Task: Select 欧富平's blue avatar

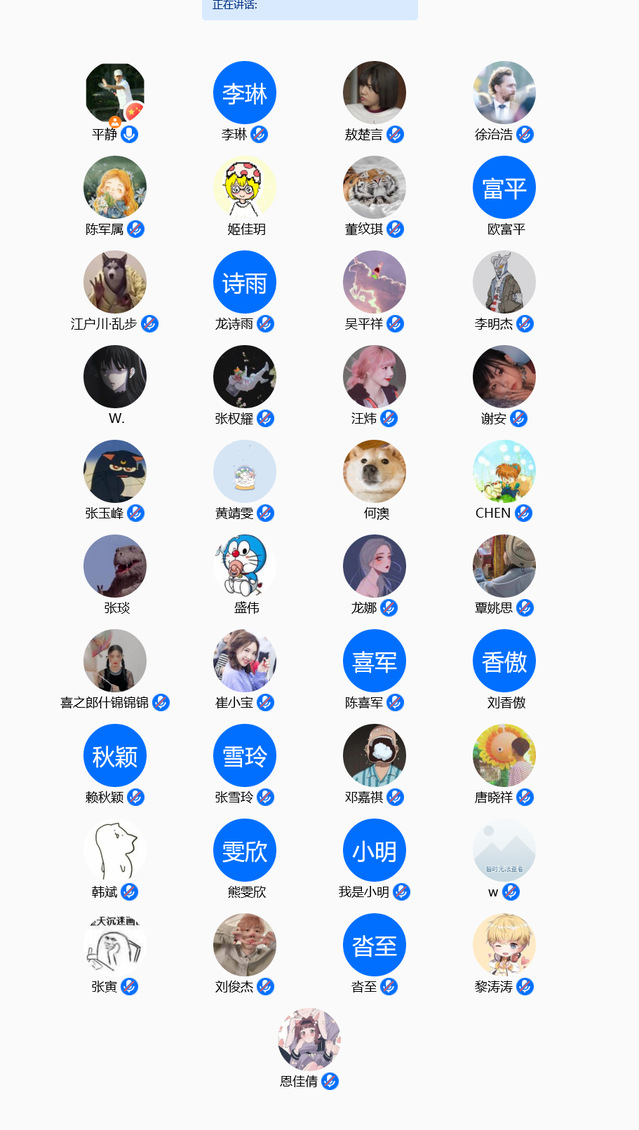Action: click(504, 187)
